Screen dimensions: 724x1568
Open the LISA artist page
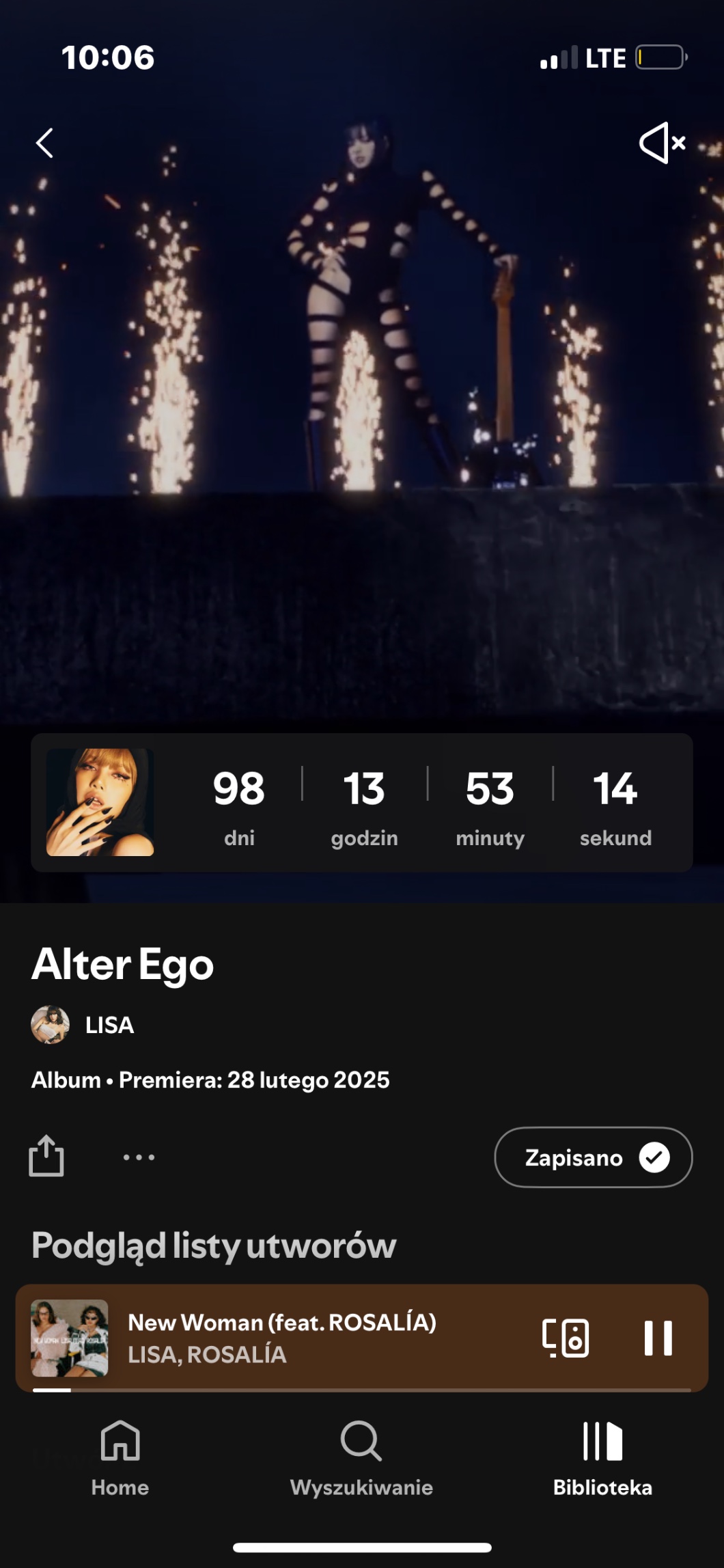pos(109,1025)
